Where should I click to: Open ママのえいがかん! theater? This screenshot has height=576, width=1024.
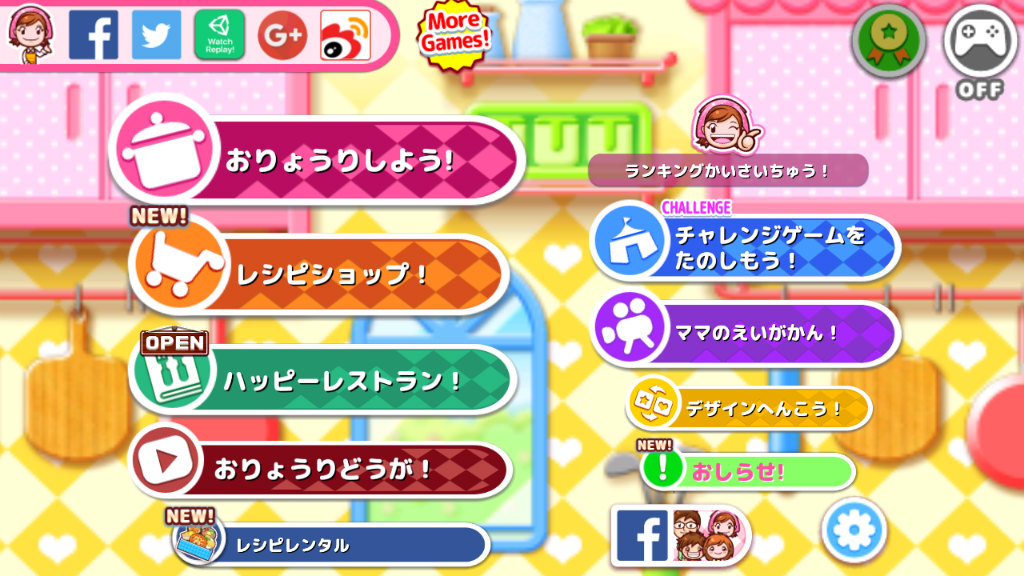coord(745,330)
